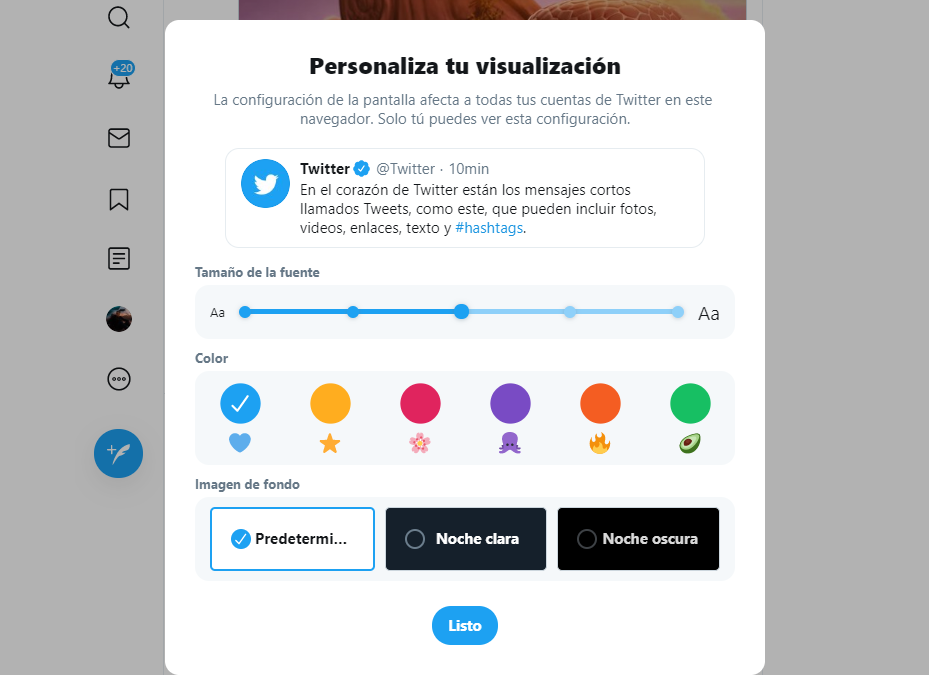
Task: Pick the yellow color swatch
Action: [330, 403]
